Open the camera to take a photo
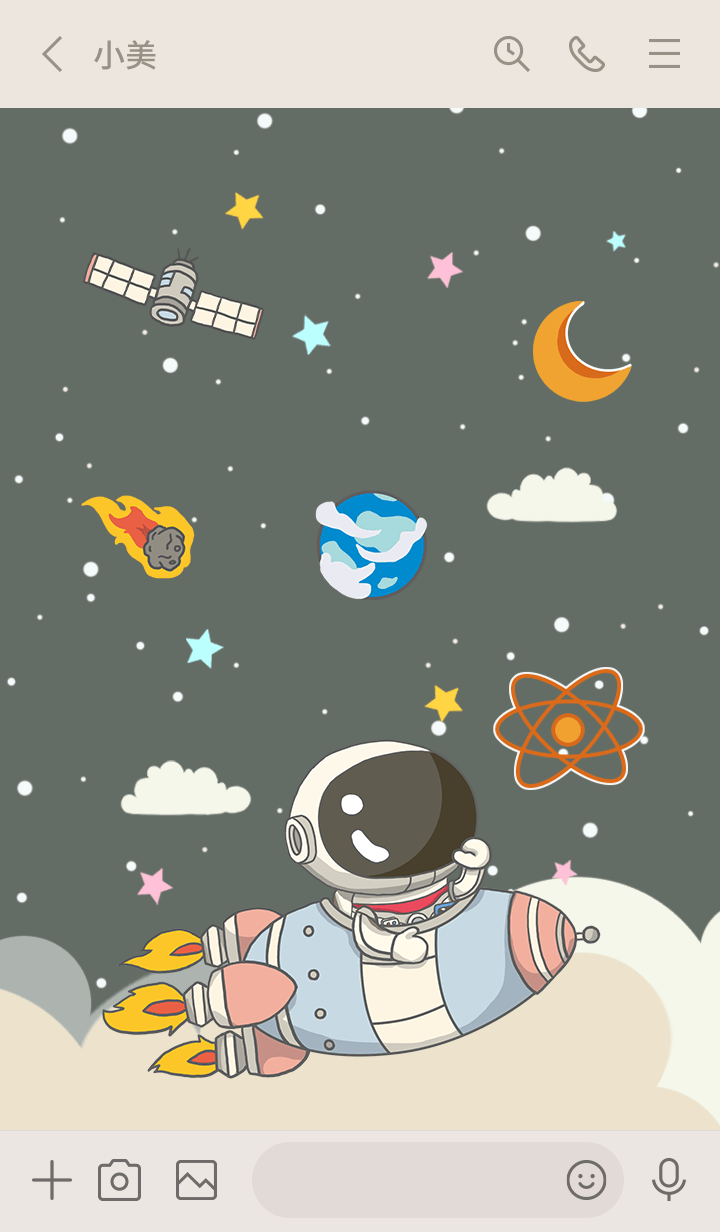The width and height of the screenshot is (720, 1232). click(x=120, y=1180)
